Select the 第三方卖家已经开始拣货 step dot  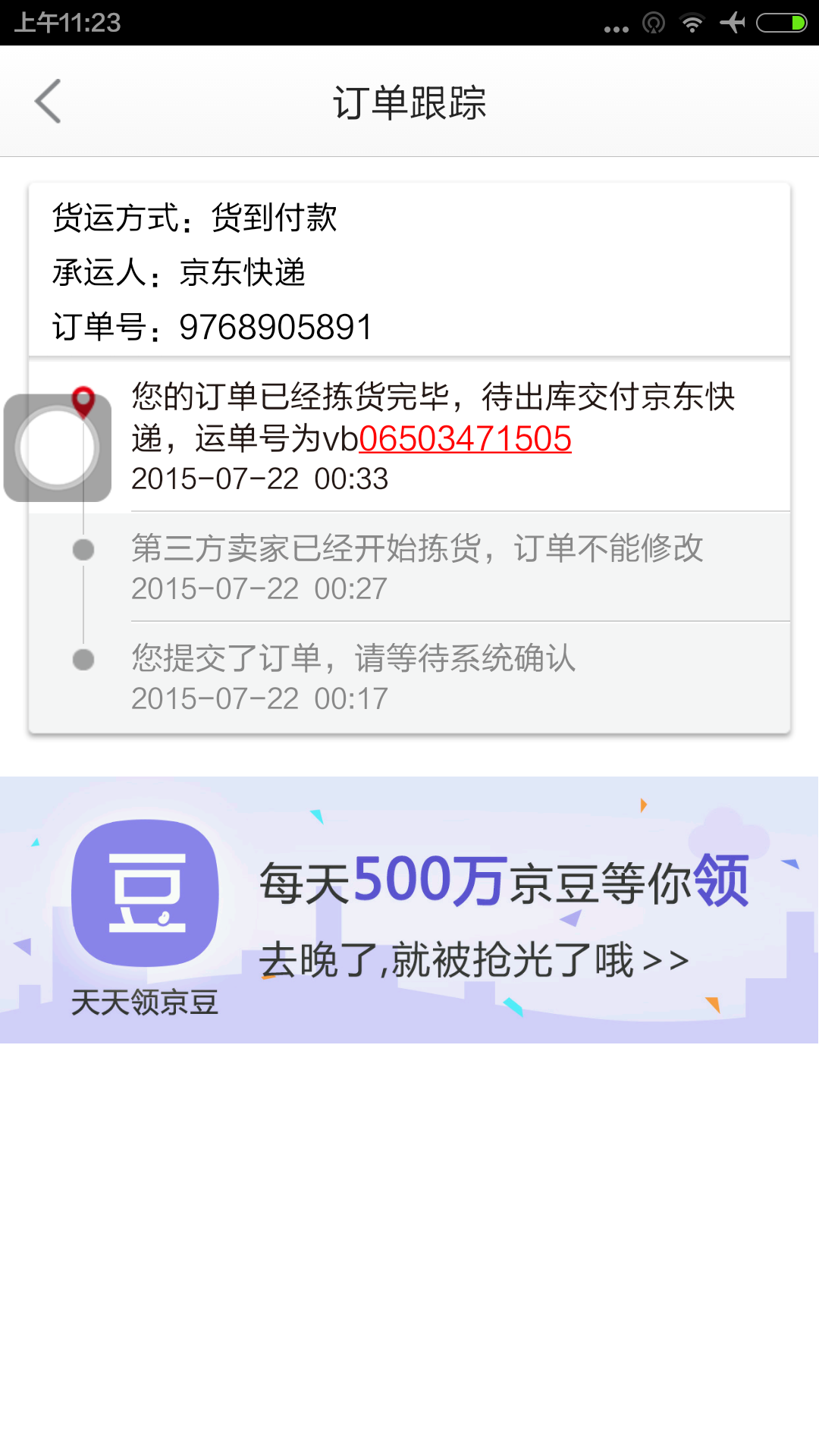coord(82,549)
